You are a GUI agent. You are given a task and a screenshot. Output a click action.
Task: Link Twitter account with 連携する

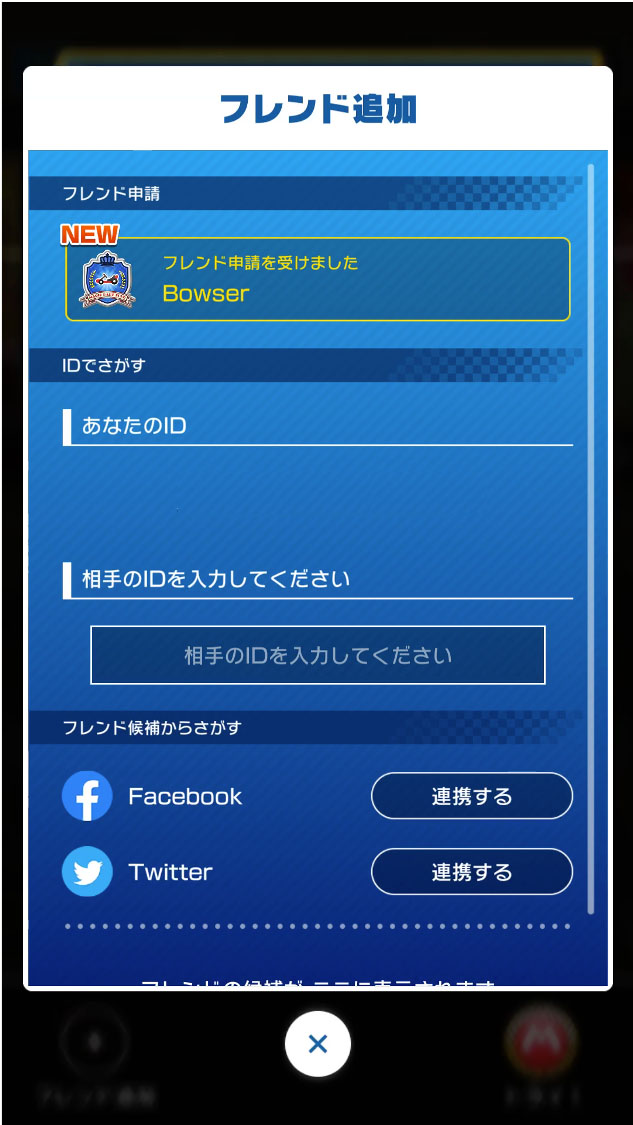point(471,872)
